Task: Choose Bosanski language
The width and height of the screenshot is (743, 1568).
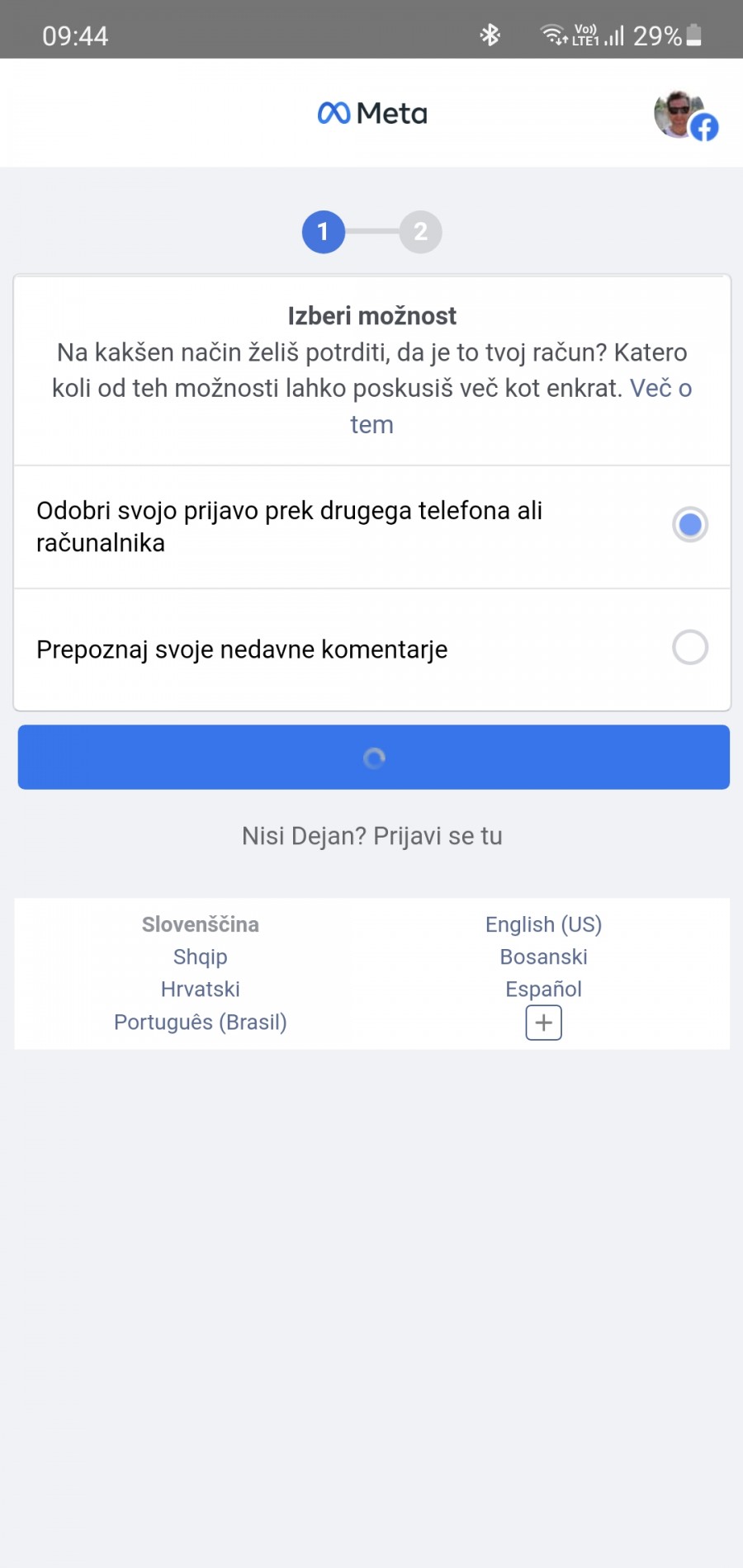Action: [543, 957]
